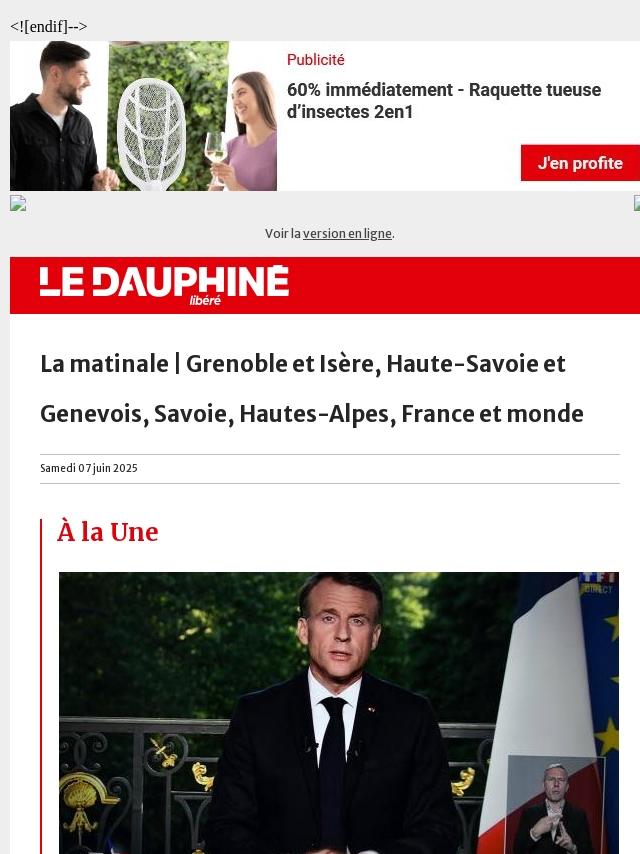Open the insect racket ad image
Image resolution: width=640 pixels, height=854 pixels.
pos(143,116)
